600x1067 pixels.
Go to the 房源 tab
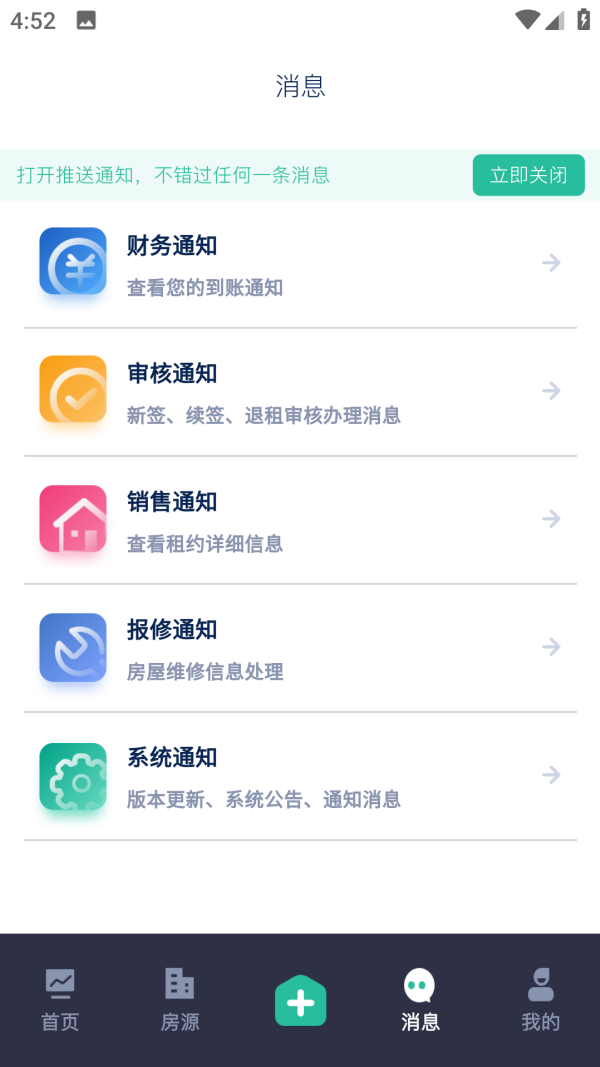click(180, 1000)
